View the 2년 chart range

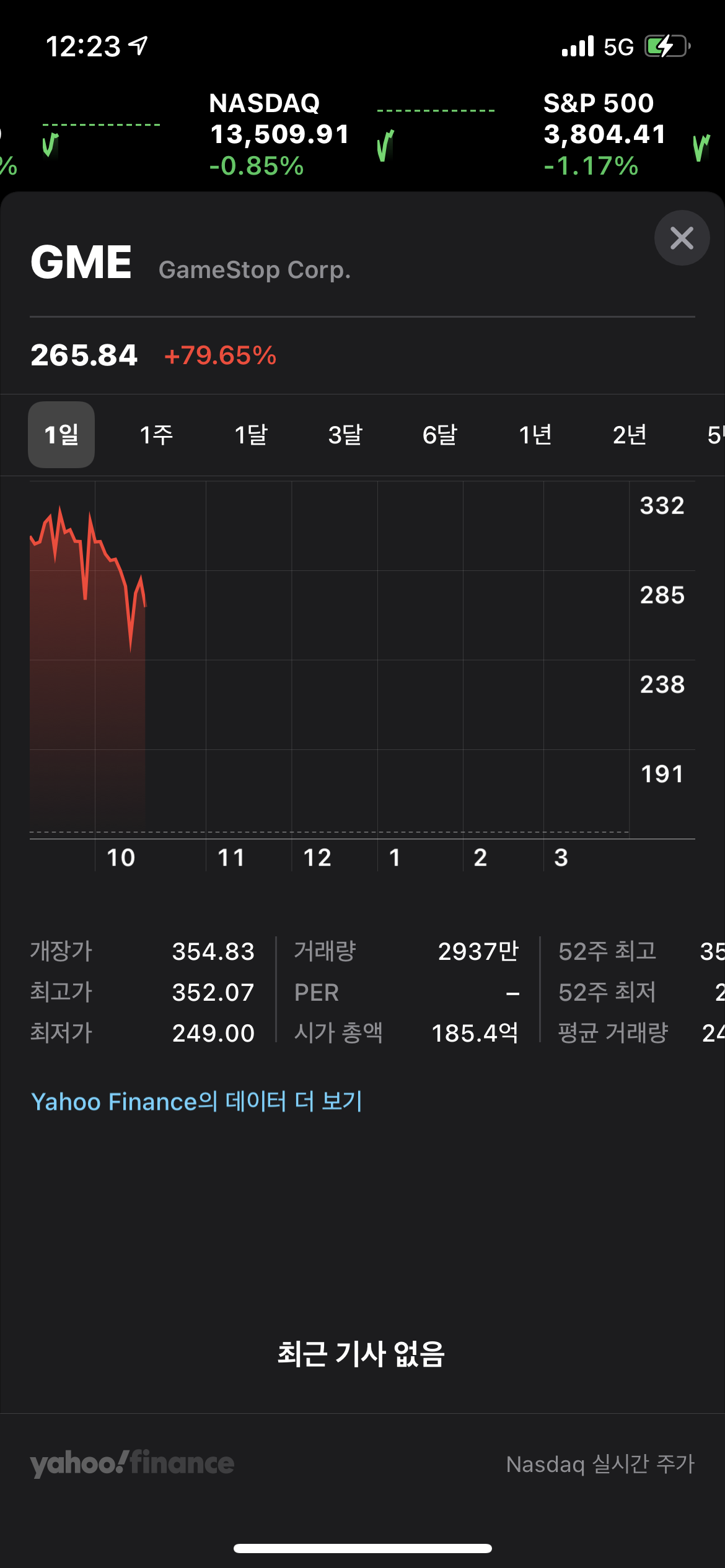pos(630,435)
